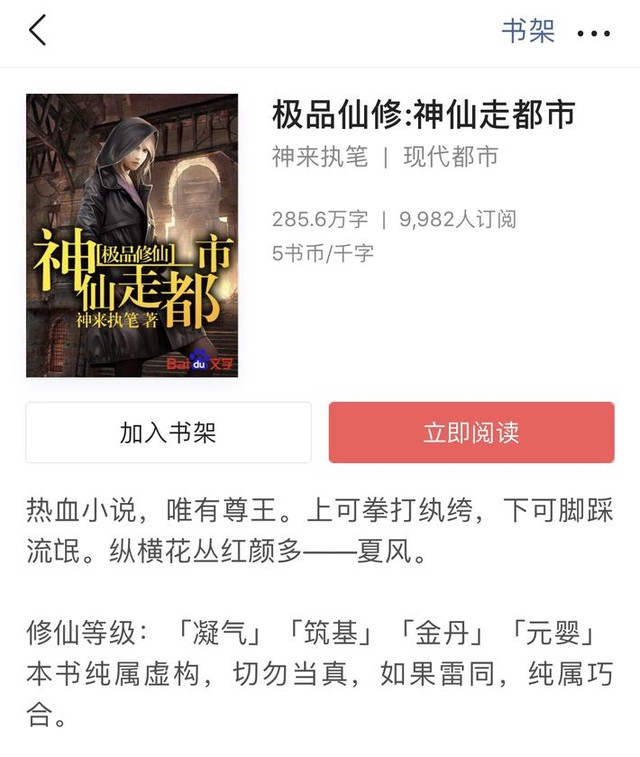The width and height of the screenshot is (640, 757).
Task: View author 神来执笔's page
Action: 319,157
